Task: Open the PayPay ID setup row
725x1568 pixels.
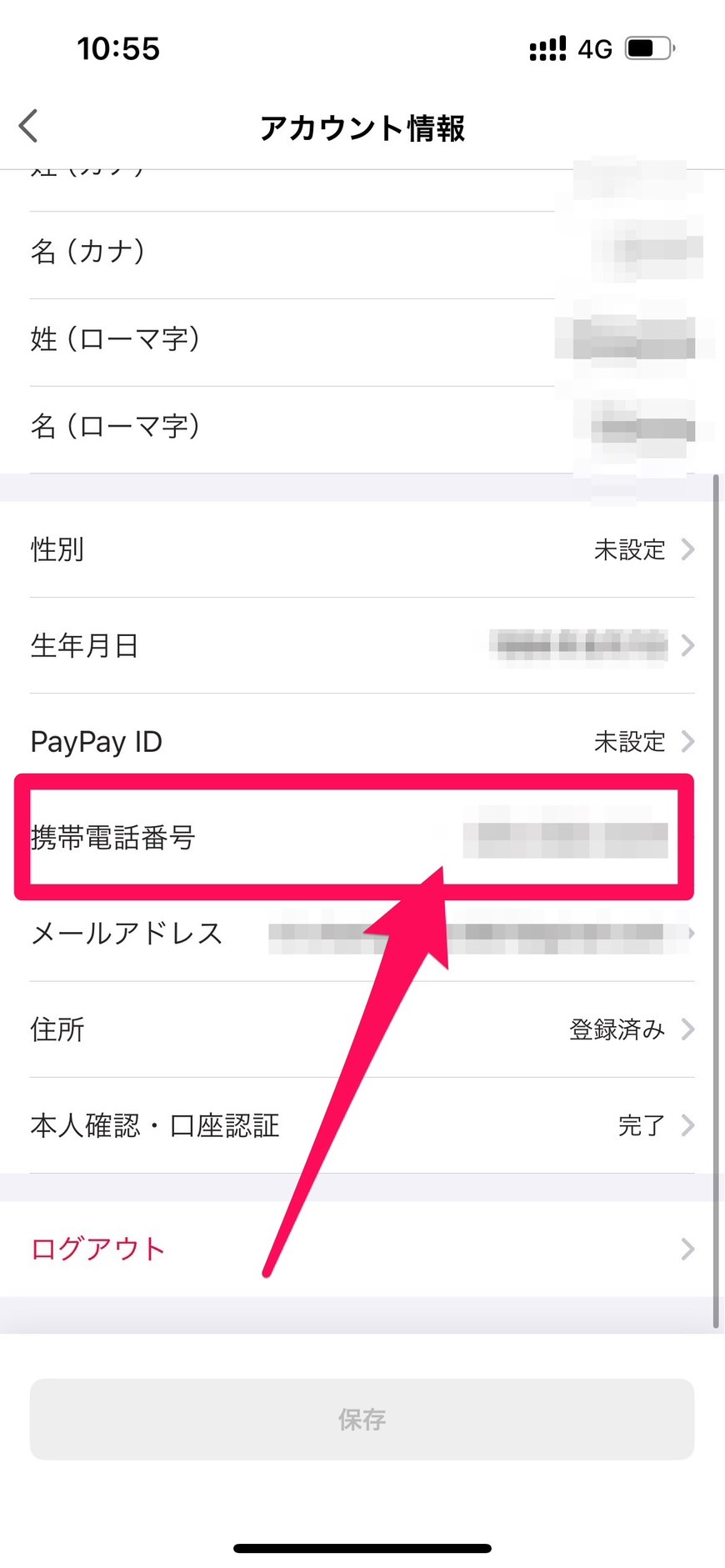Action: (x=362, y=741)
